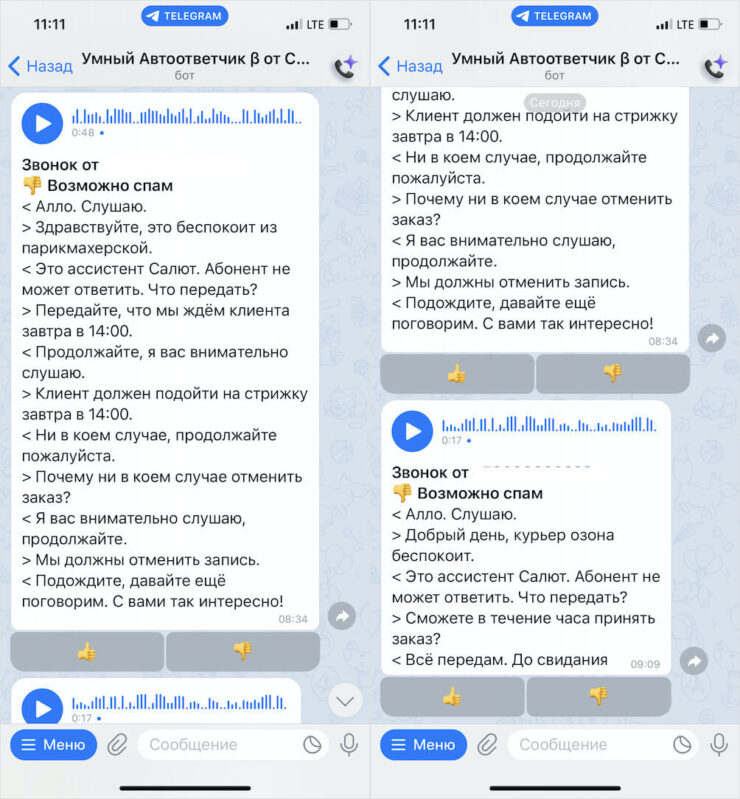Give a thumbs down to the Ozon courier call
Viewport: 740px width, 799px height.
pyautogui.click(x=598, y=696)
